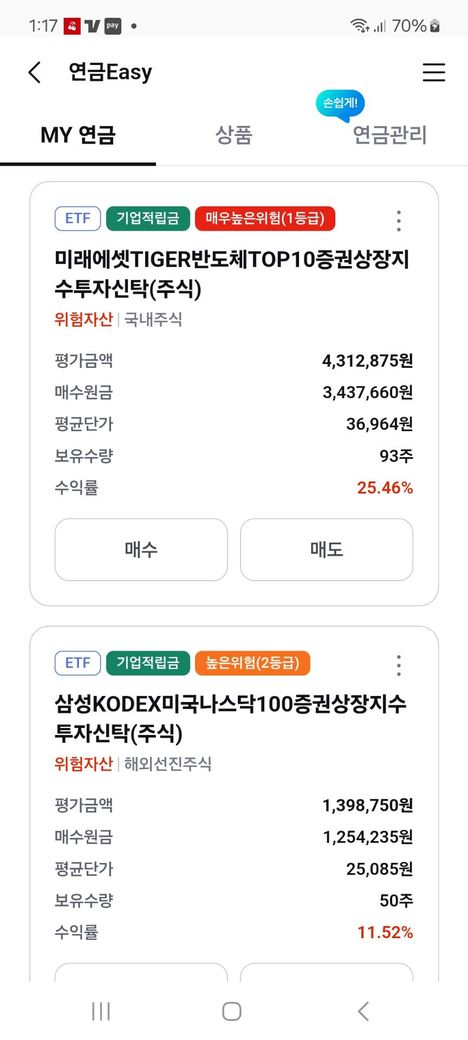Image resolution: width=468 pixels, height=1040 pixels.
Task: Go back from 연금Easy screen
Action: (x=34, y=72)
